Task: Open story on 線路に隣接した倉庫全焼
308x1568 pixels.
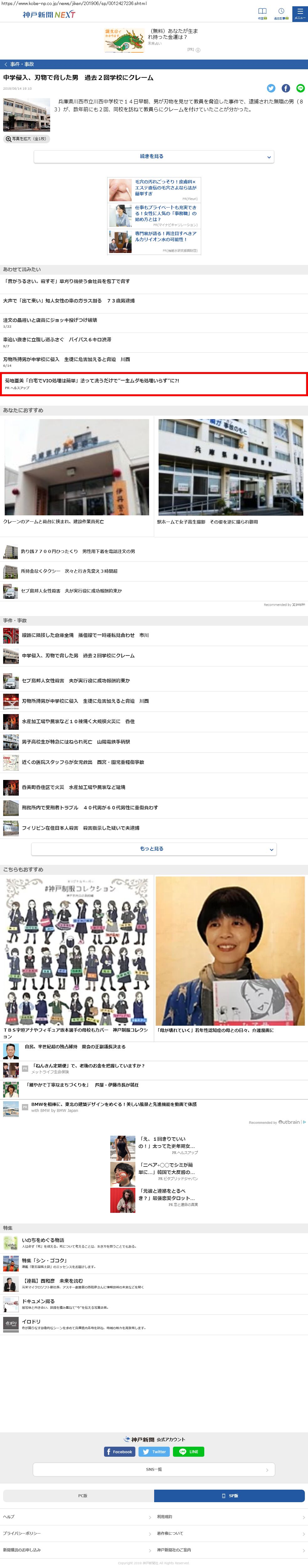Action: click(85, 635)
